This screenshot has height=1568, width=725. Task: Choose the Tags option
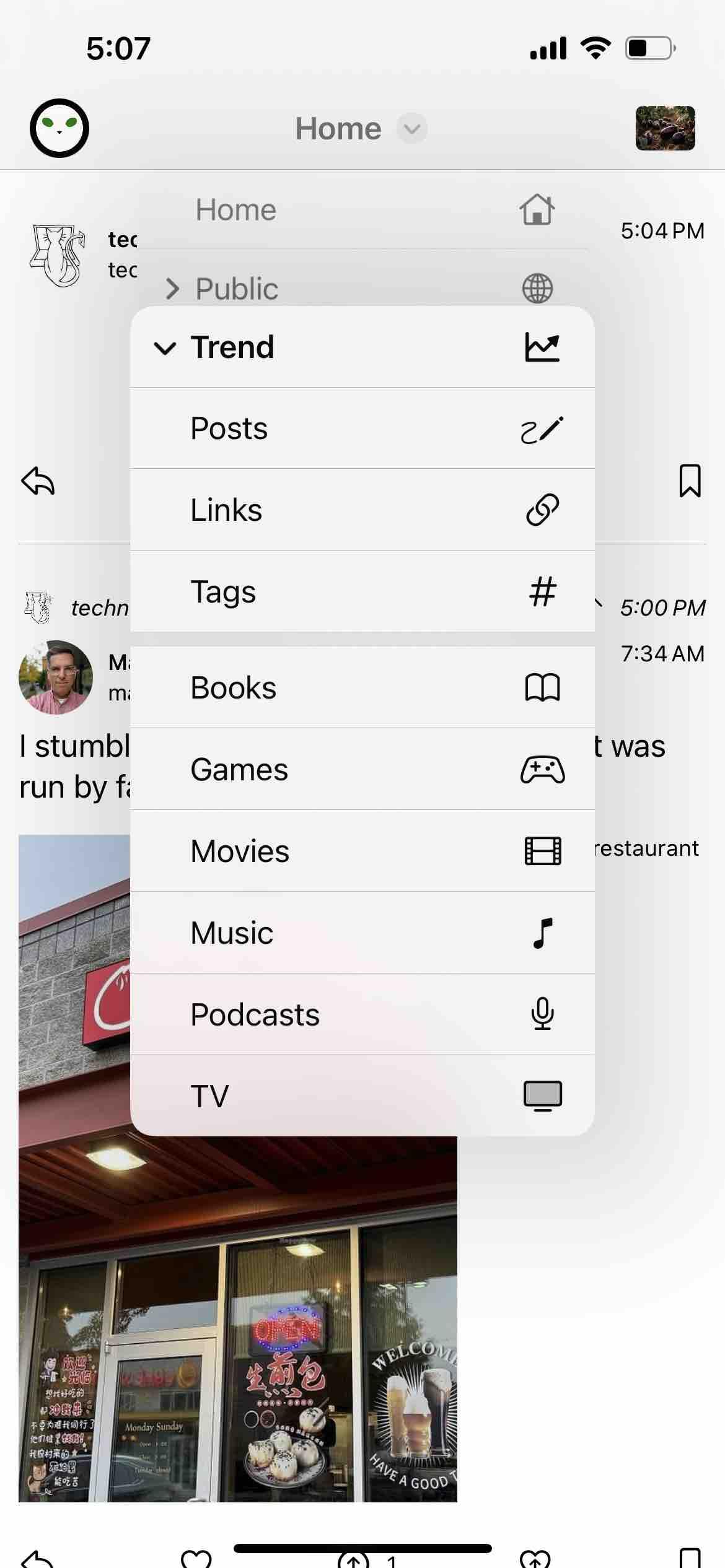362,591
